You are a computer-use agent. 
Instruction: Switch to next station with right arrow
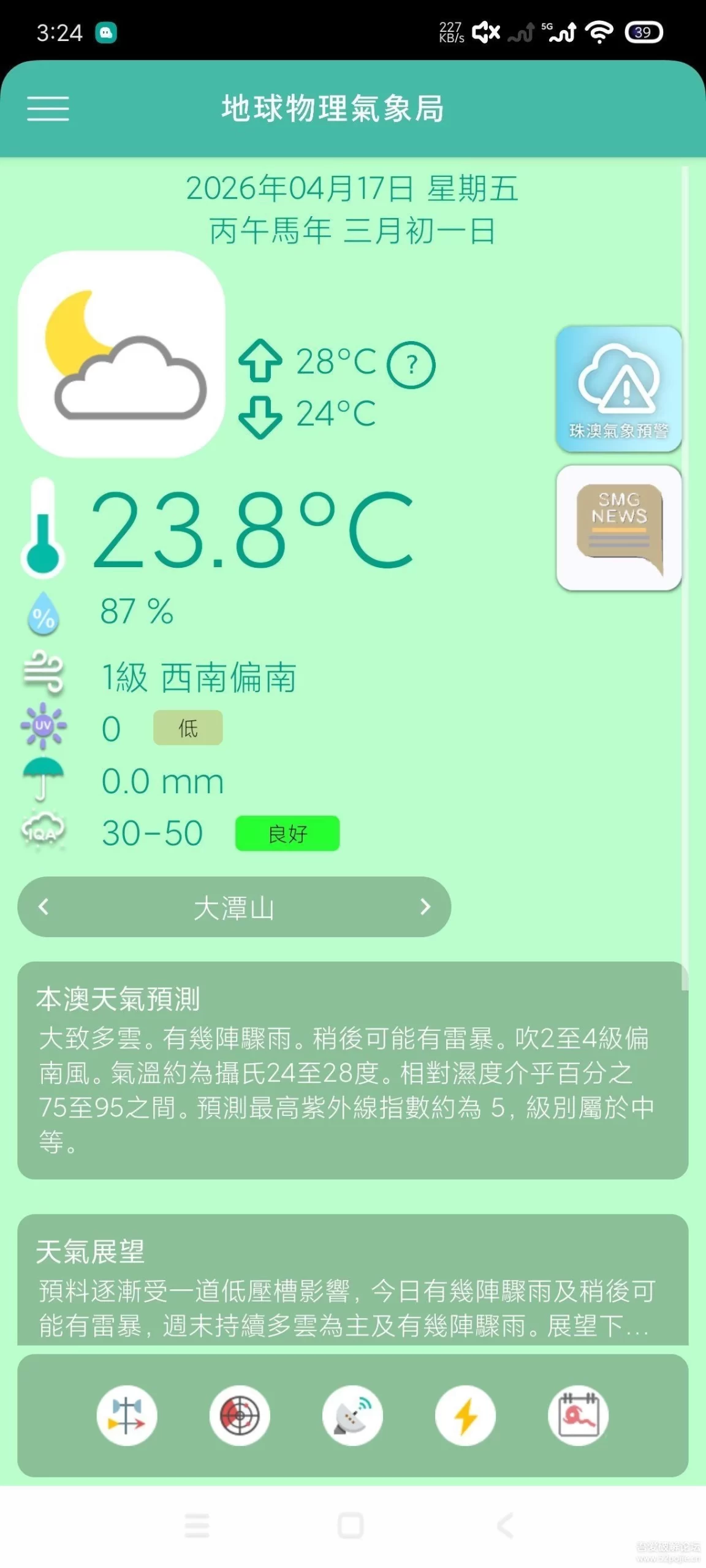(x=427, y=907)
